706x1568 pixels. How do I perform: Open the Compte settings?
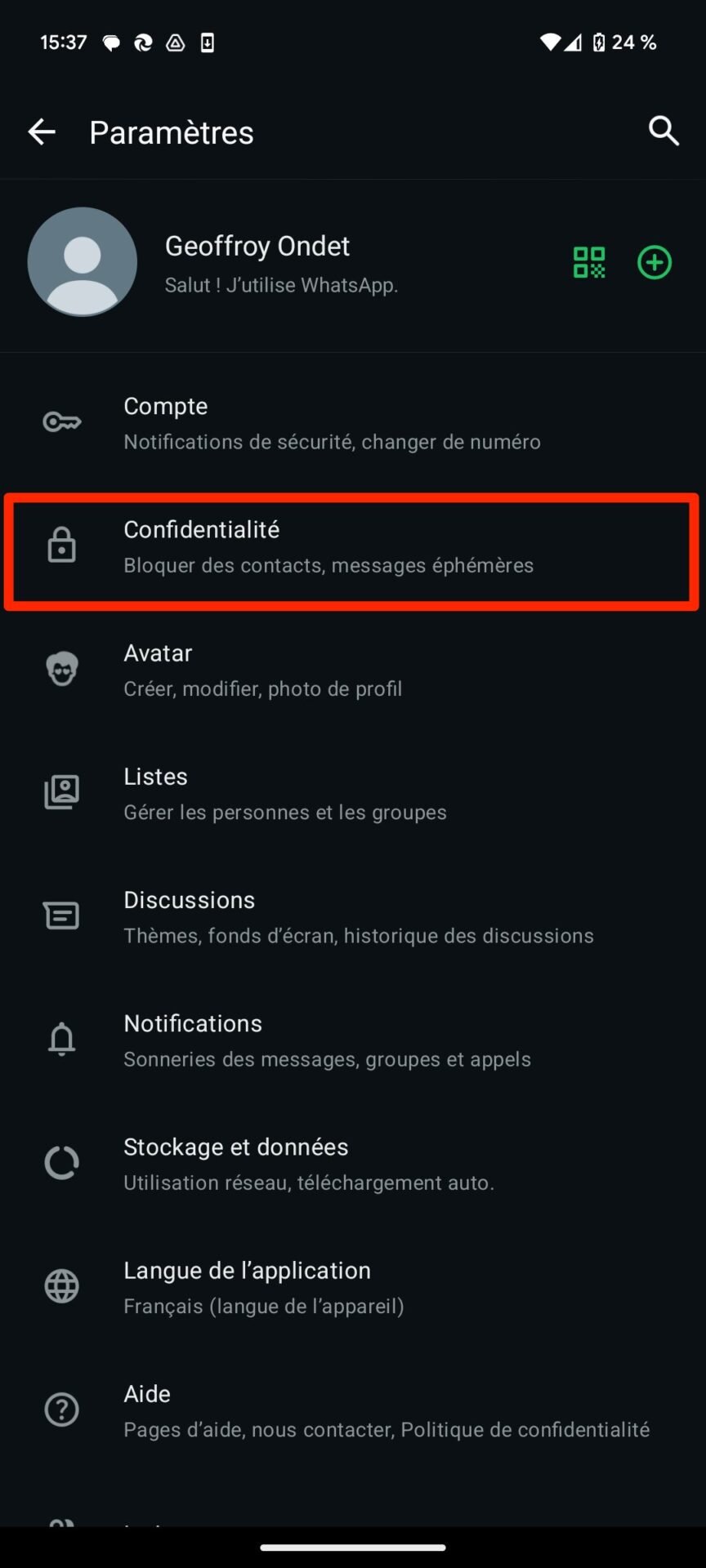tap(353, 423)
